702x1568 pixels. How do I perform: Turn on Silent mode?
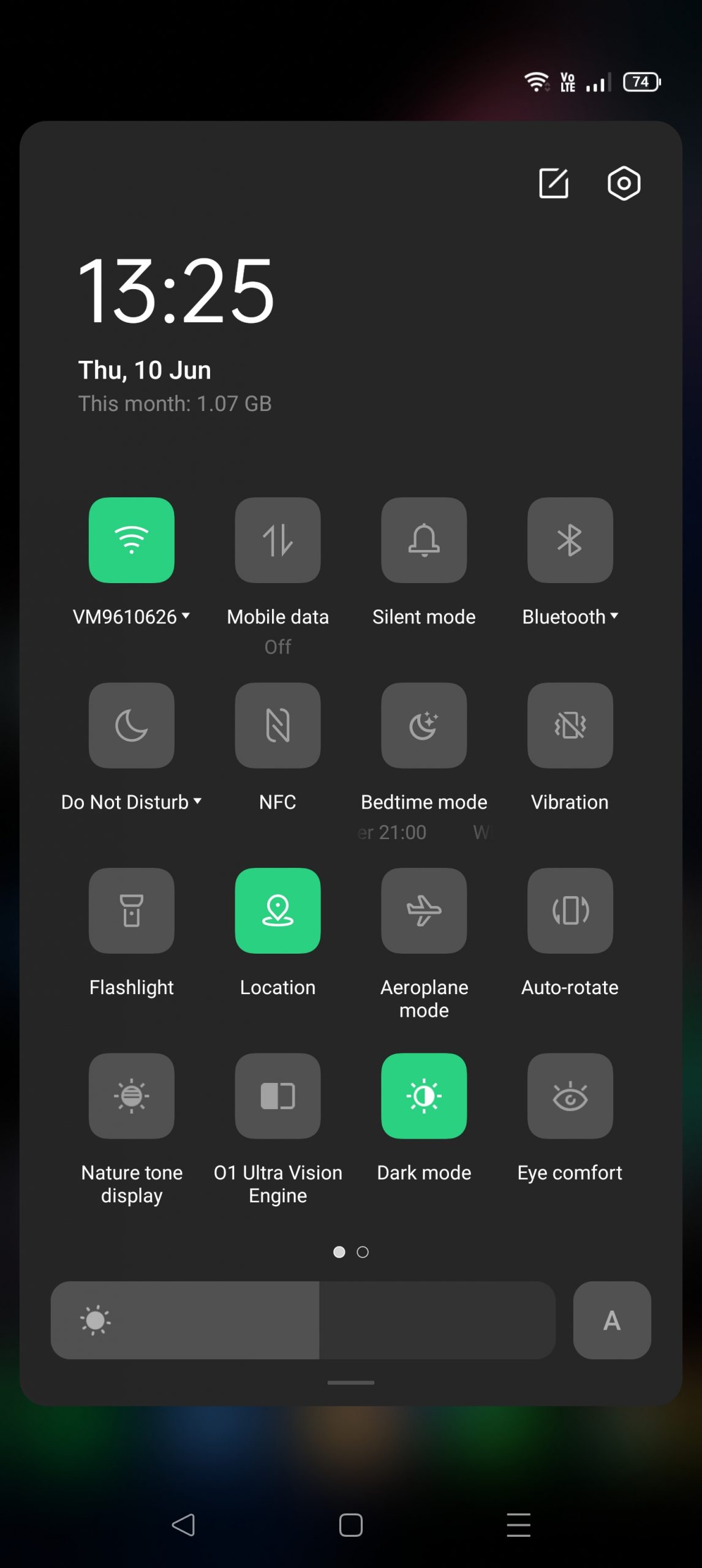coord(424,540)
